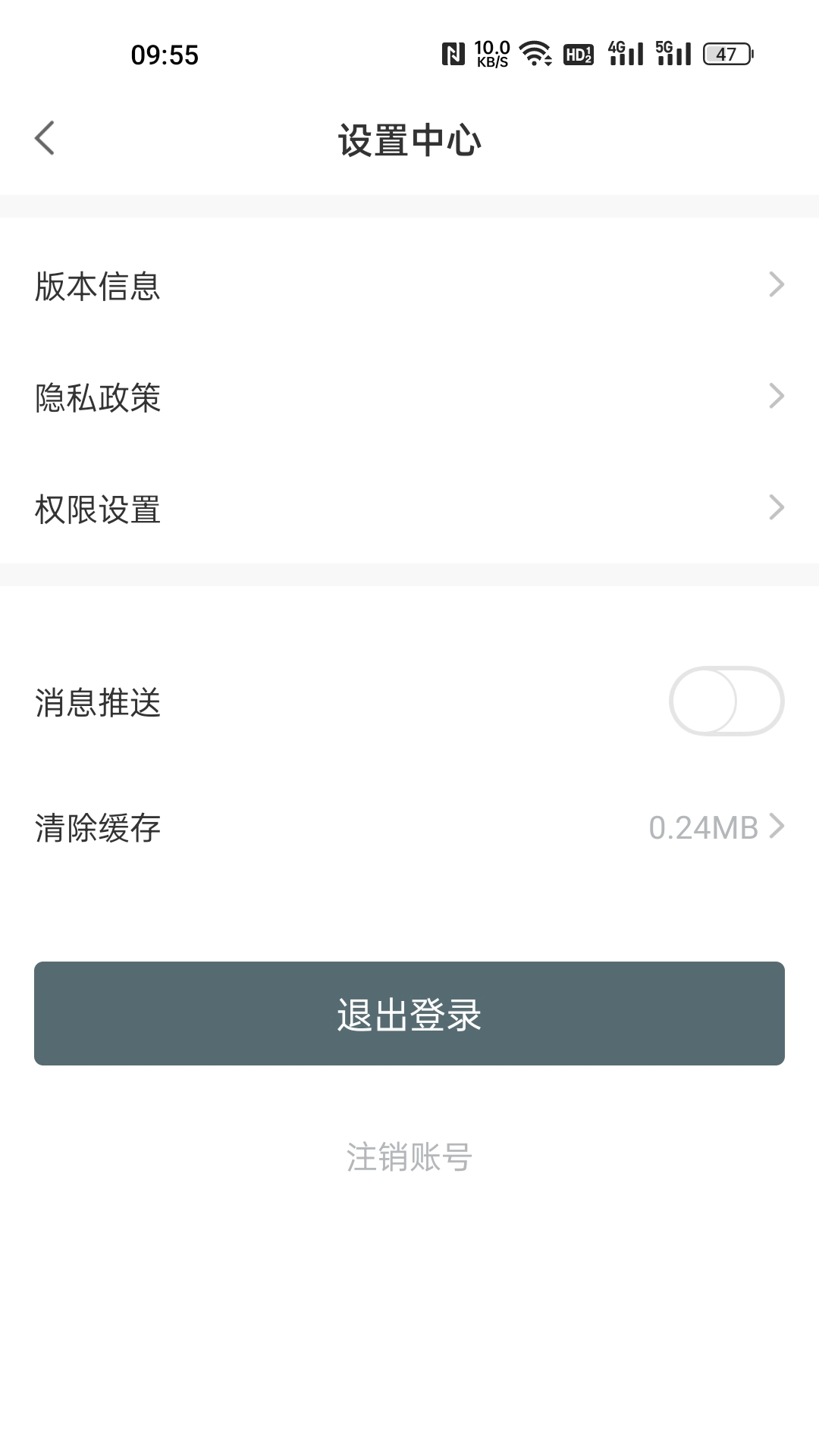Screen dimensions: 819x1456
Task: Tap the battery indicator showing 47
Action: (726, 53)
